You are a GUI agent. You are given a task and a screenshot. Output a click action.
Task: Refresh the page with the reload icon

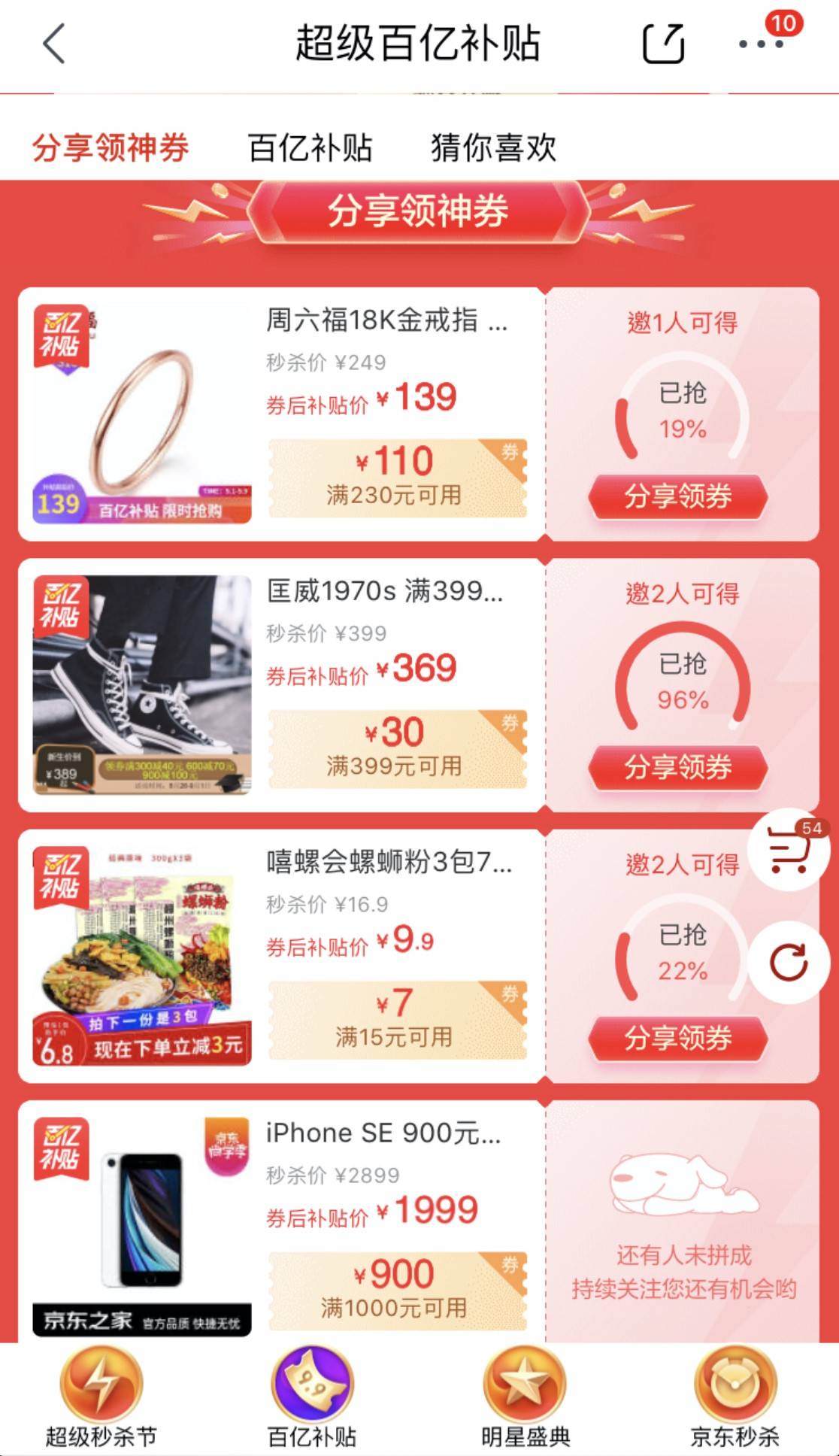tap(789, 962)
